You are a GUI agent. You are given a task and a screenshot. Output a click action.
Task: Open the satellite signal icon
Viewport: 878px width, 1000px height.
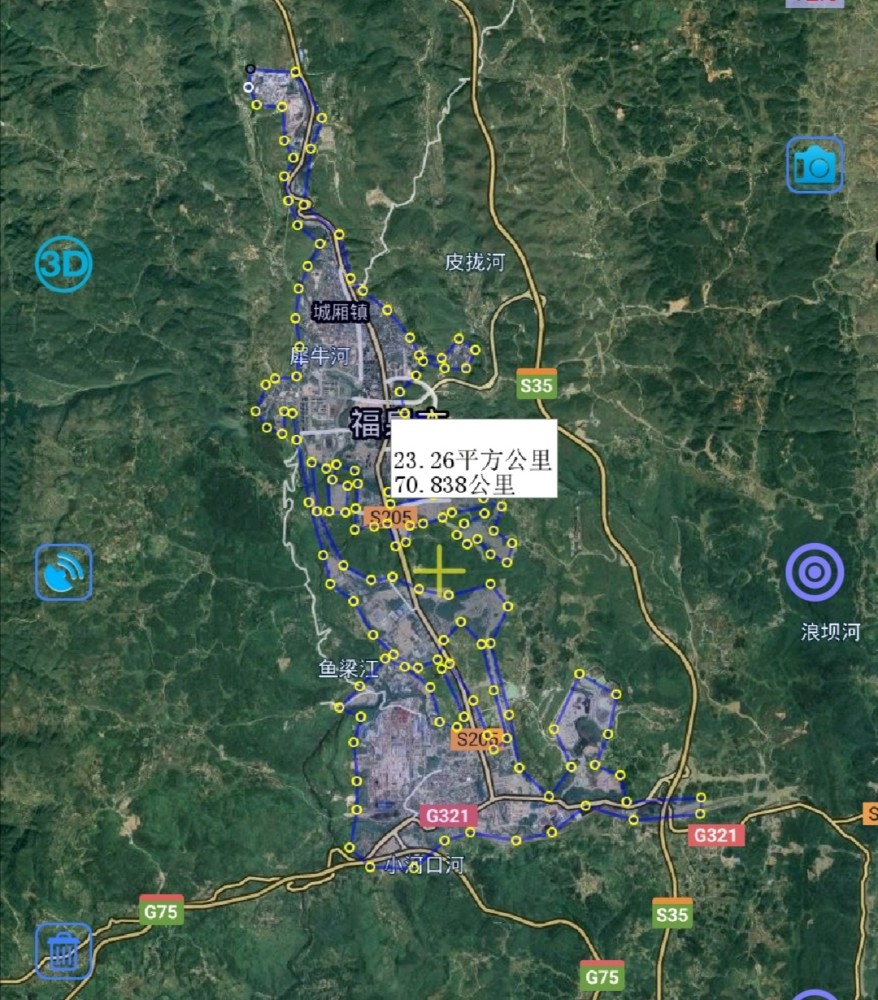click(64, 572)
